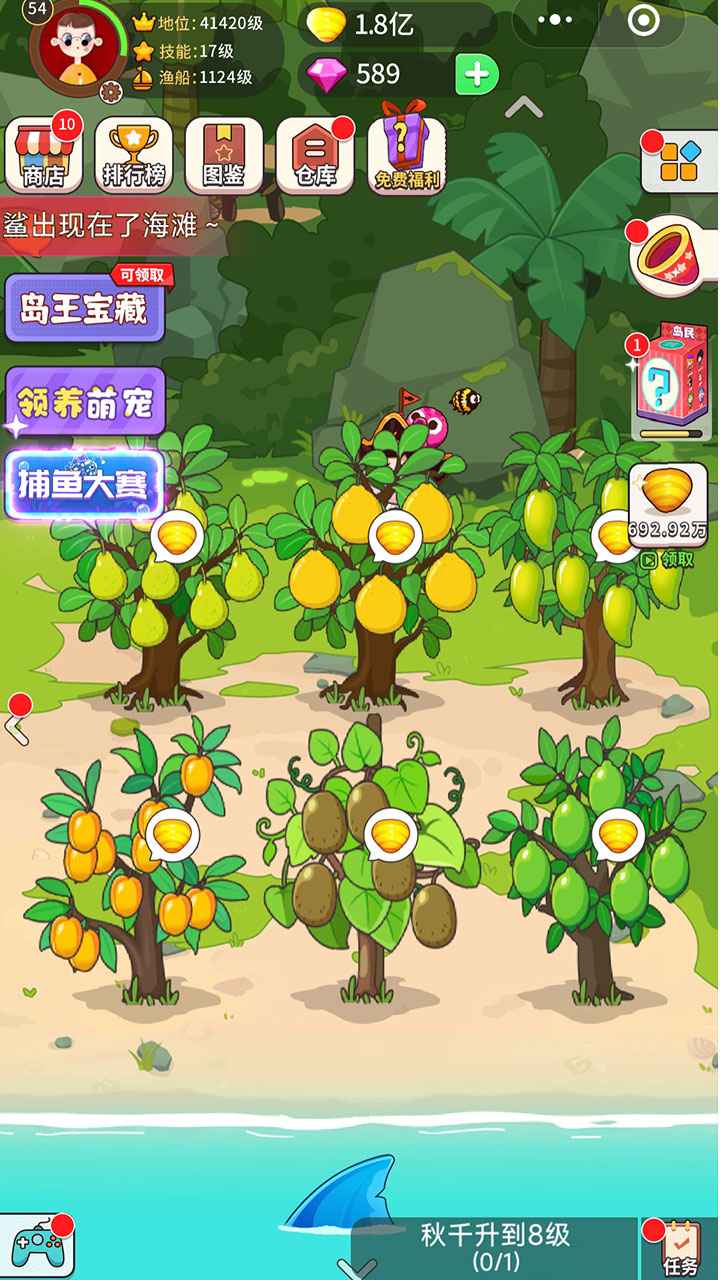Open the 排行榜 leaderboard
This screenshot has height=1280, width=720.
point(134,155)
